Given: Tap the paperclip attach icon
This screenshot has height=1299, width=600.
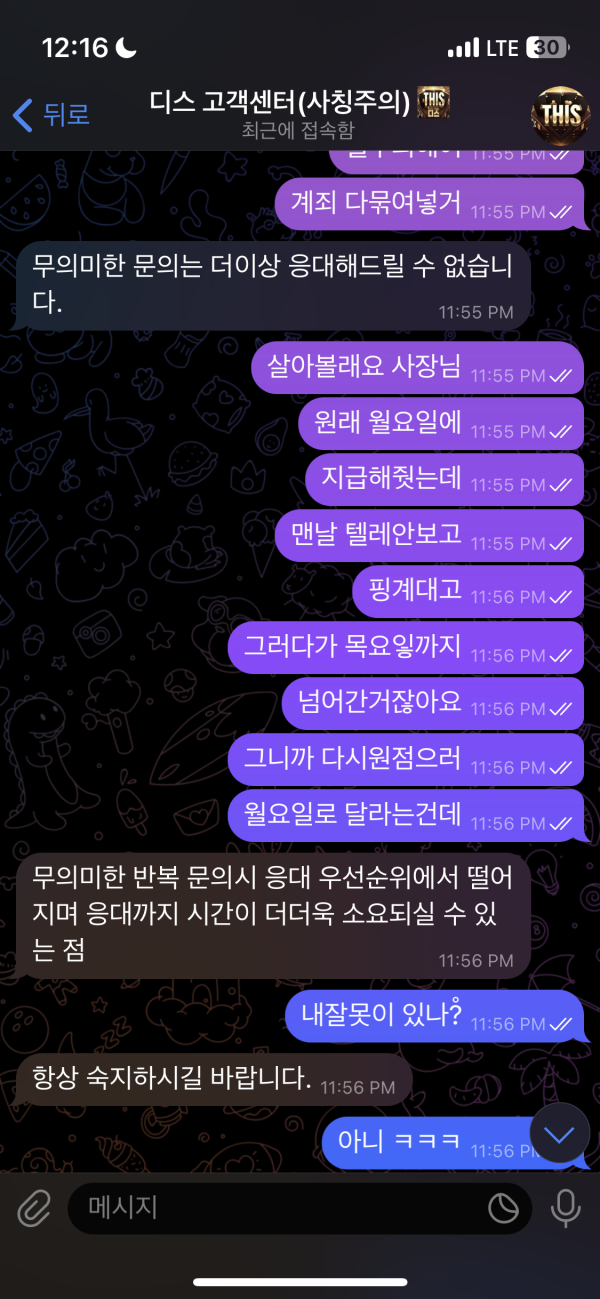Looking at the screenshot, I should coord(33,1208).
